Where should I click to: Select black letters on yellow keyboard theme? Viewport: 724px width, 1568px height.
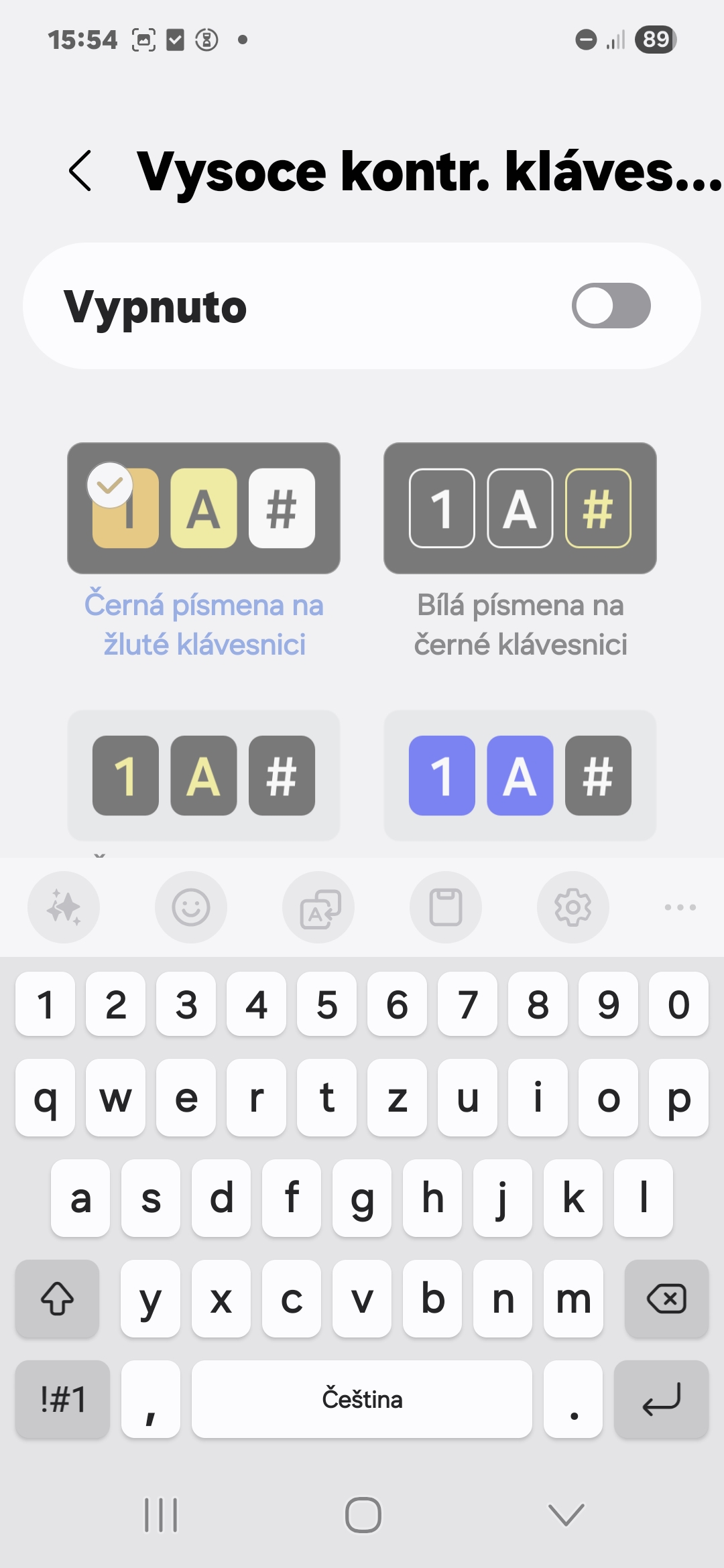click(x=204, y=508)
